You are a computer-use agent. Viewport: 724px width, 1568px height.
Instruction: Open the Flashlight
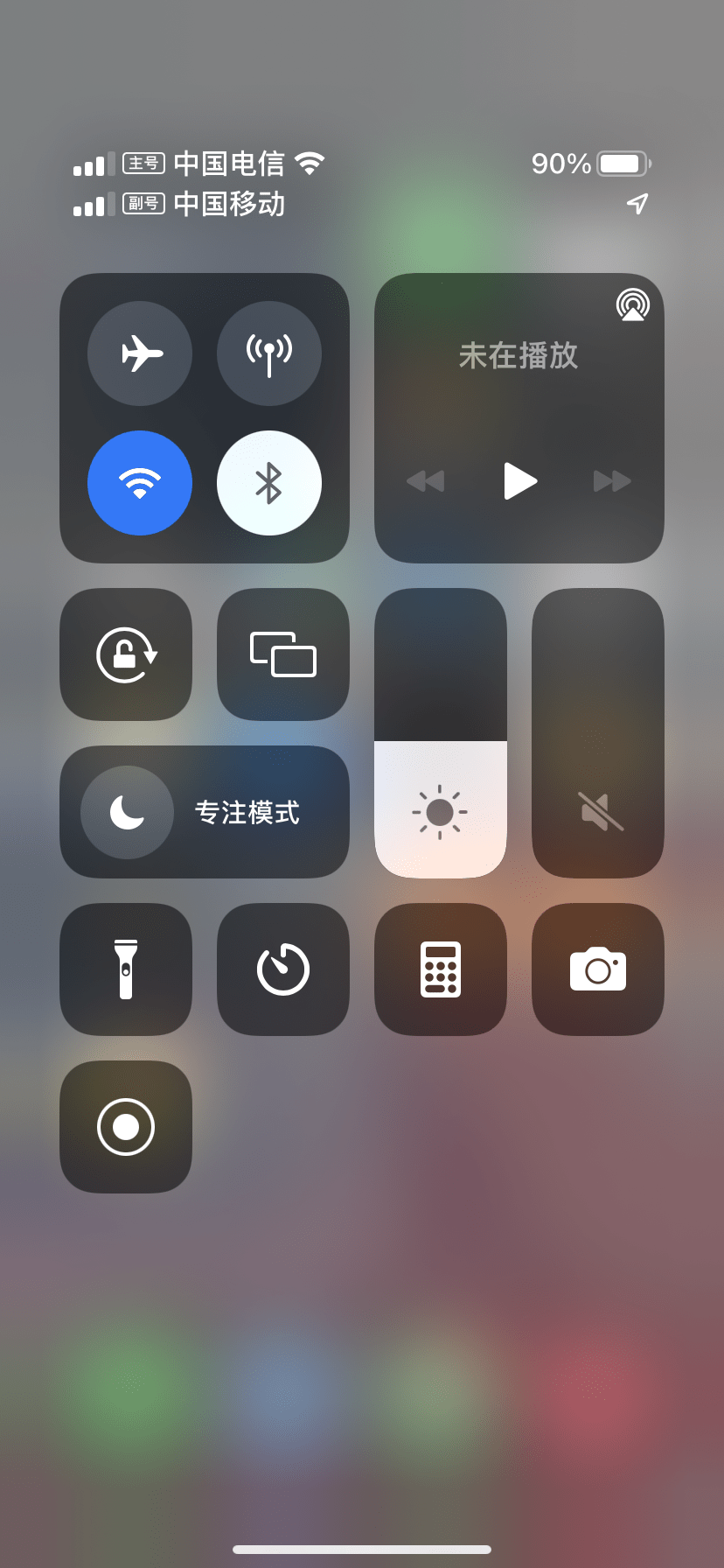point(125,969)
